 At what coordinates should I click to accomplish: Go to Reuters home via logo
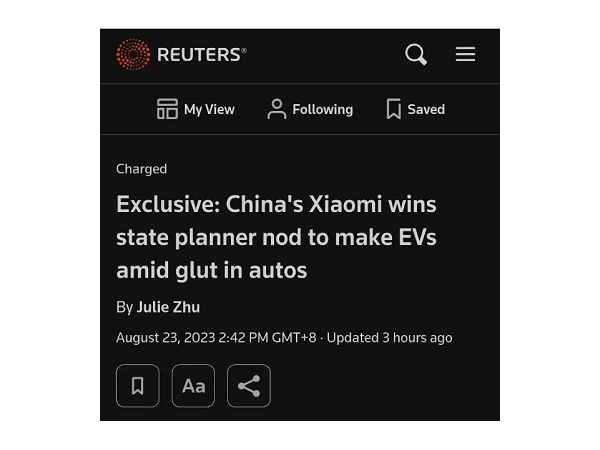coord(181,55)
